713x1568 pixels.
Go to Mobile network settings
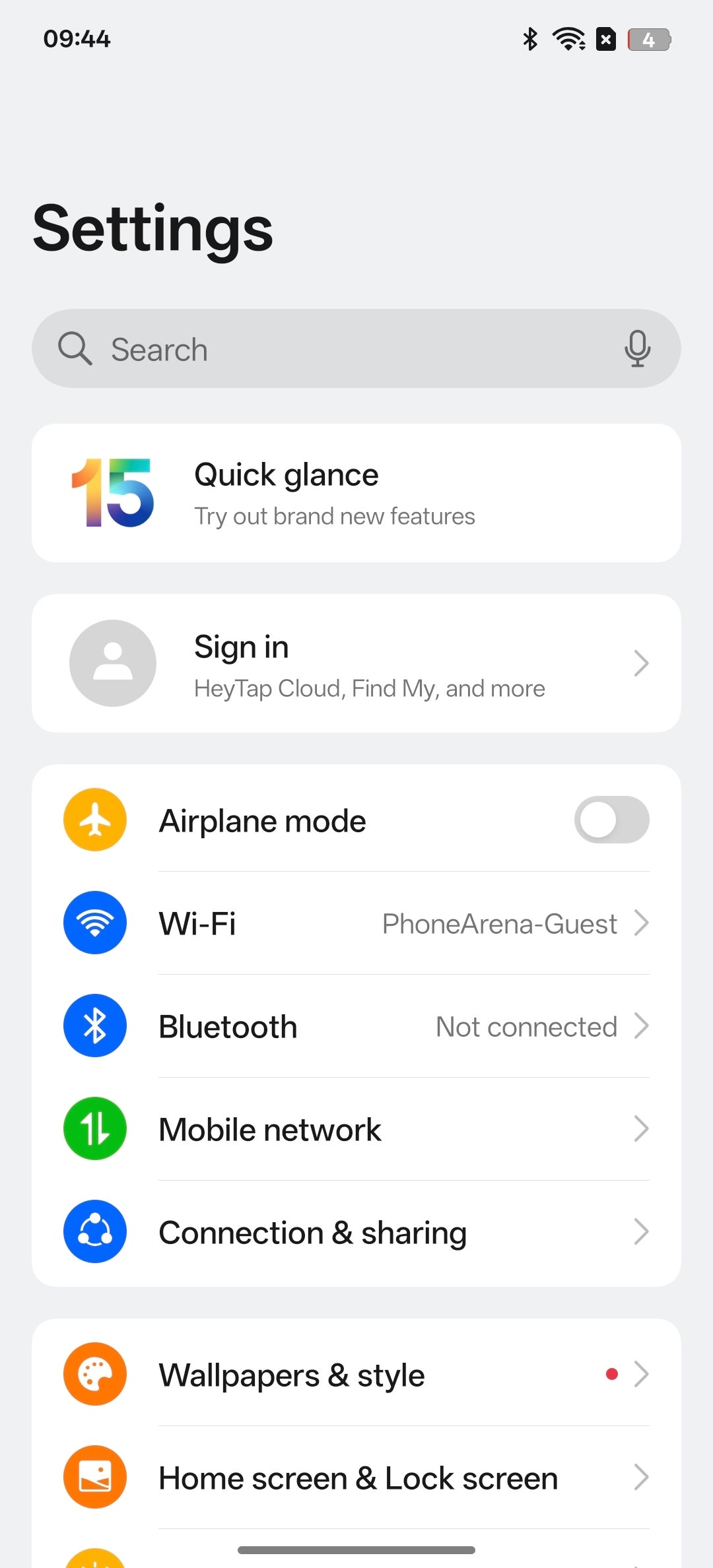pyautogui.click(x=356, y=1128)
